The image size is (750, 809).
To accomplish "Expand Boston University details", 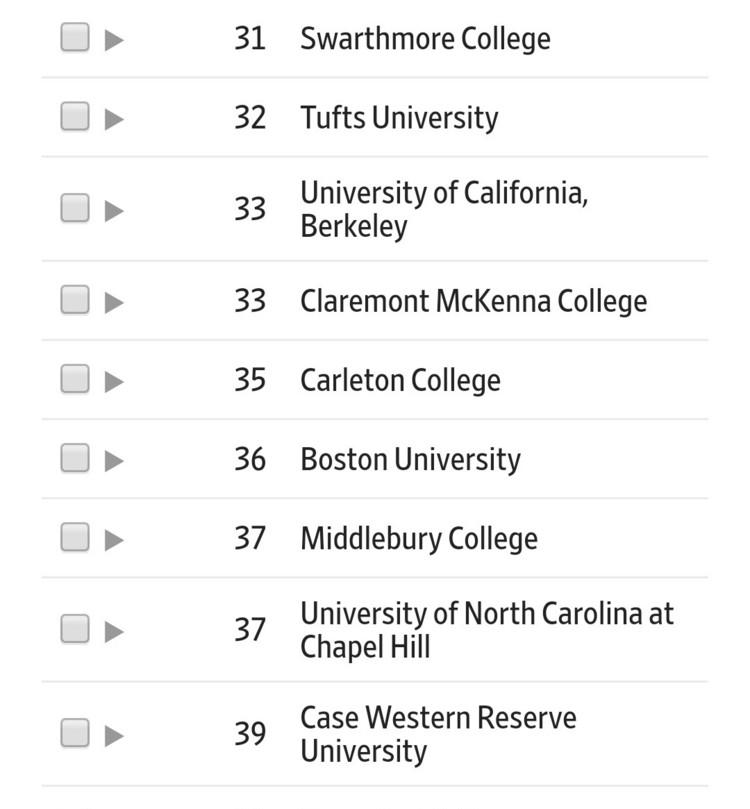I will [114, 460].
